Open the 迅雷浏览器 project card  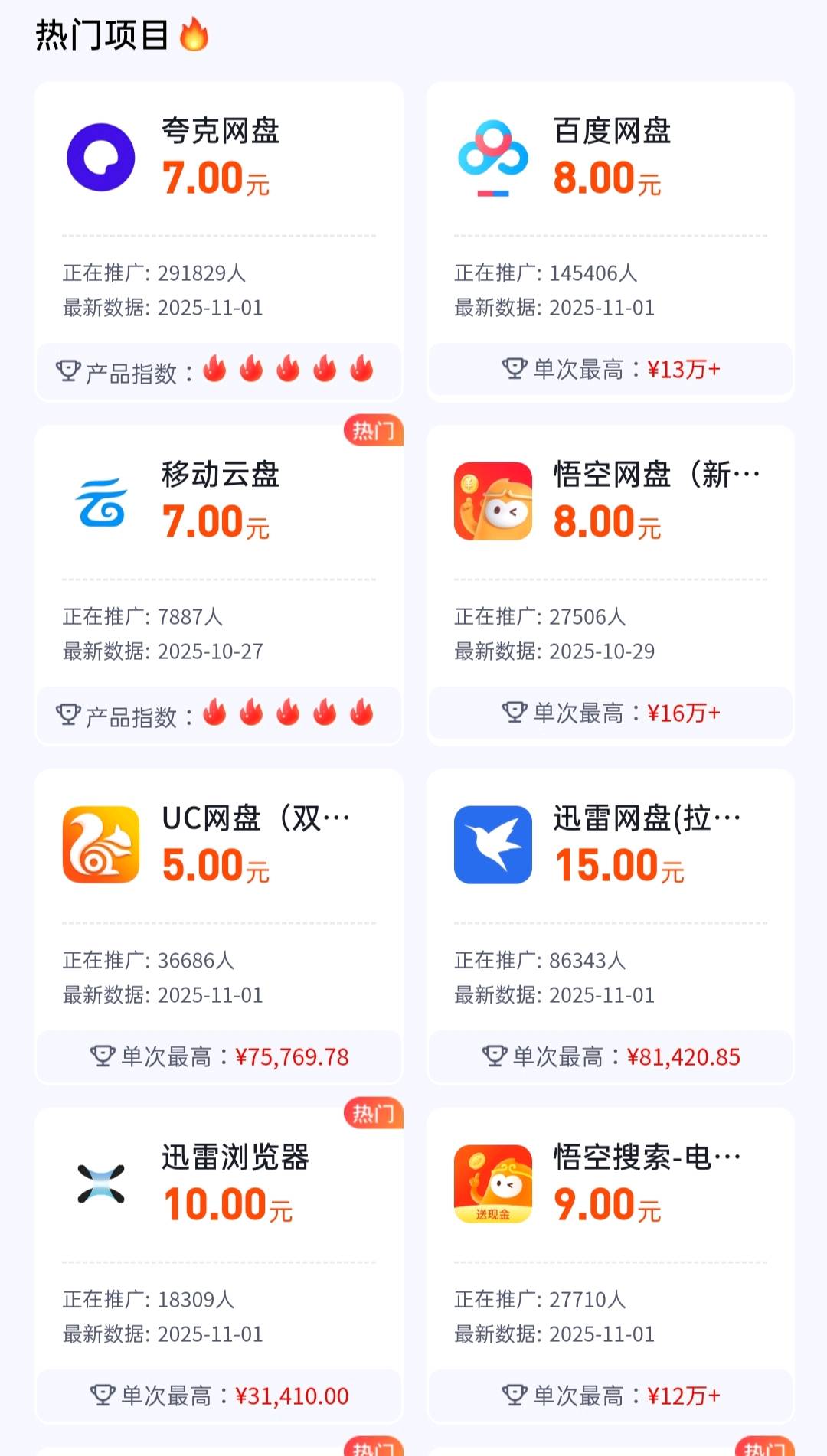218,1265
